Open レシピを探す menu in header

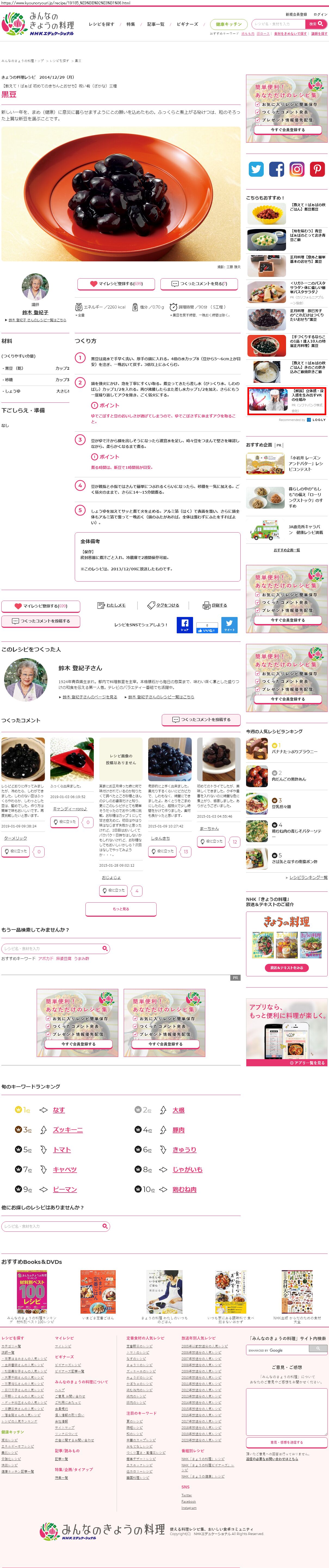102,24
